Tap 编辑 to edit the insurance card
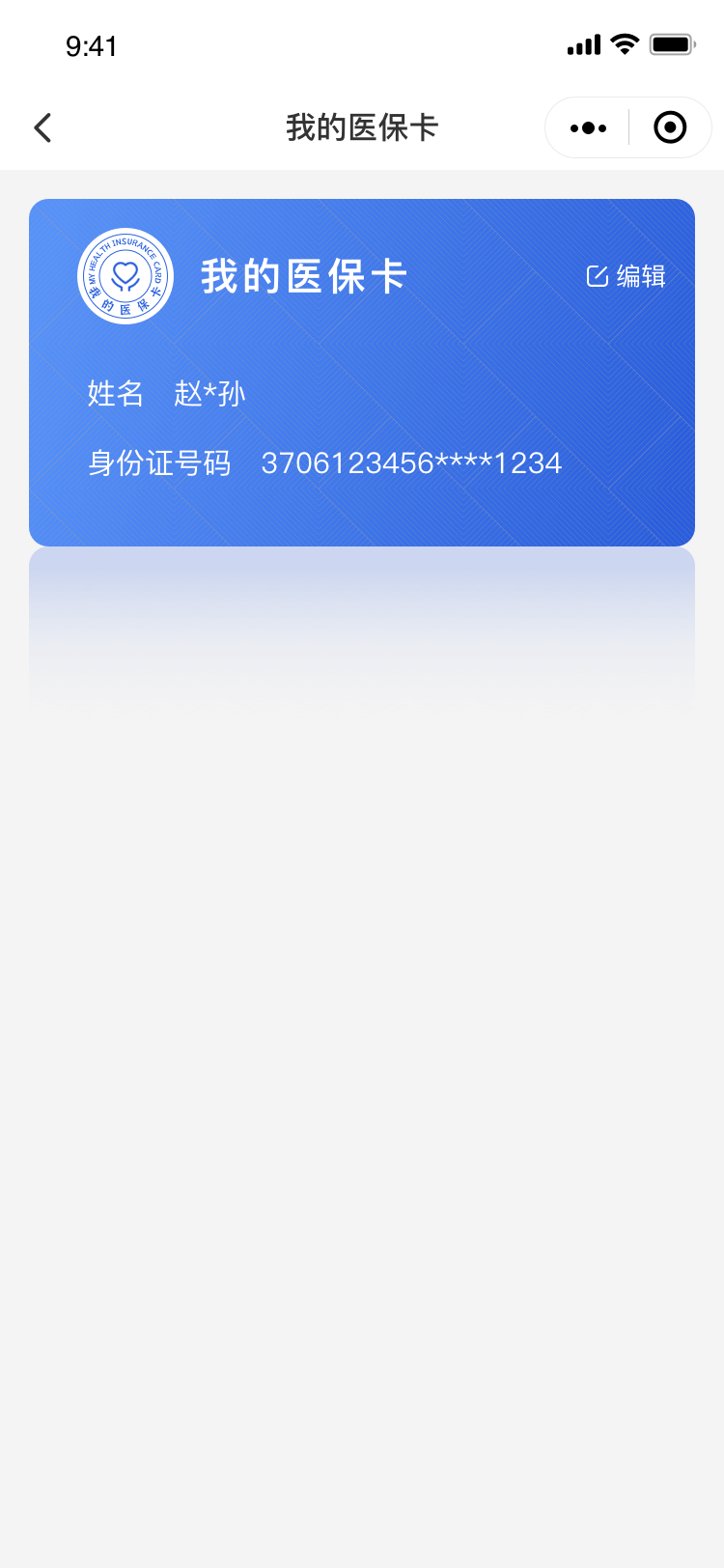The height and width of the screenshot is (1568, 724). click(x=627, y=276)
